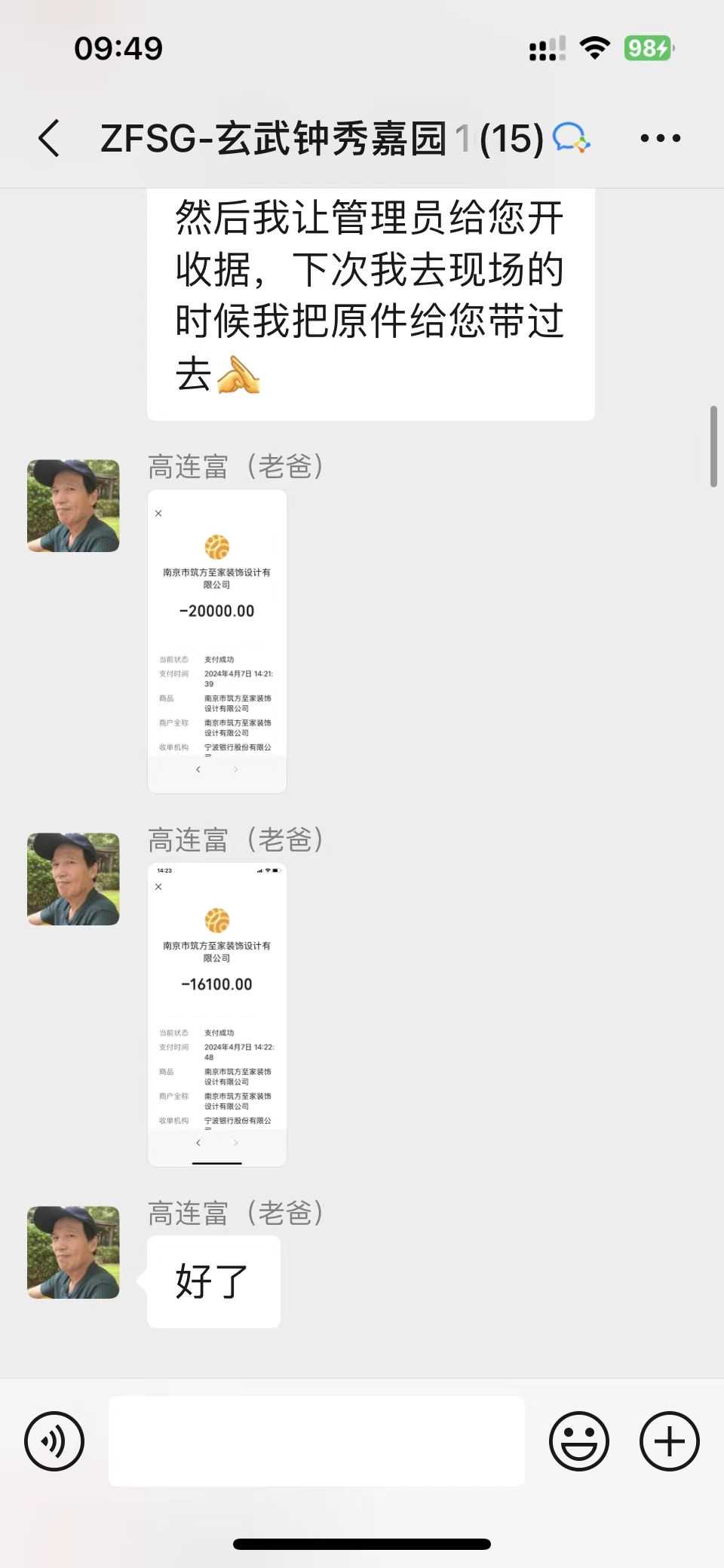Image resolution: width=724 pixels, height=1568 pixels.
Task: Switch to voice message input
Action: point(54,1441)
